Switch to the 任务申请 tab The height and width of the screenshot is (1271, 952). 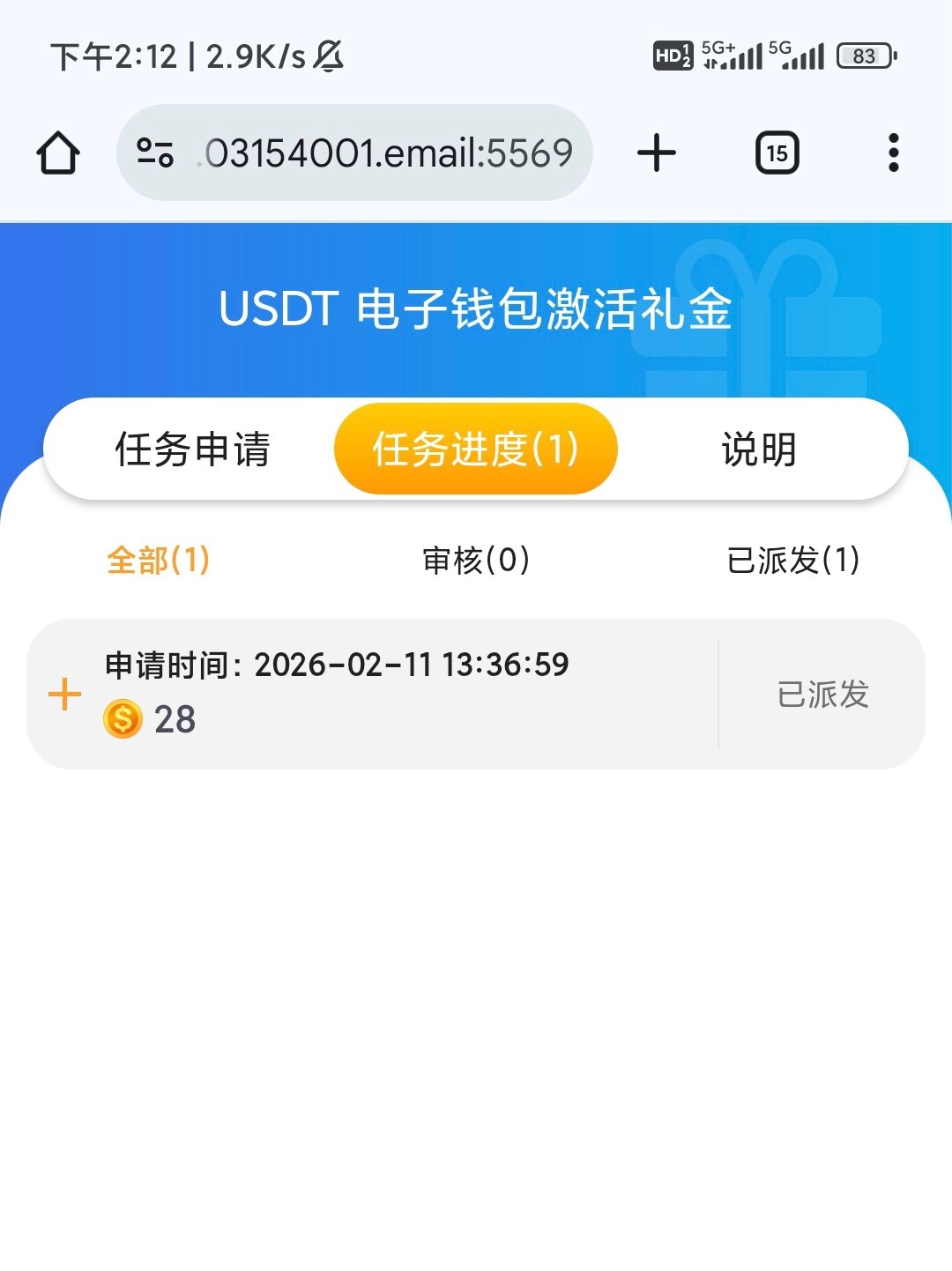[x=192, y=450]
